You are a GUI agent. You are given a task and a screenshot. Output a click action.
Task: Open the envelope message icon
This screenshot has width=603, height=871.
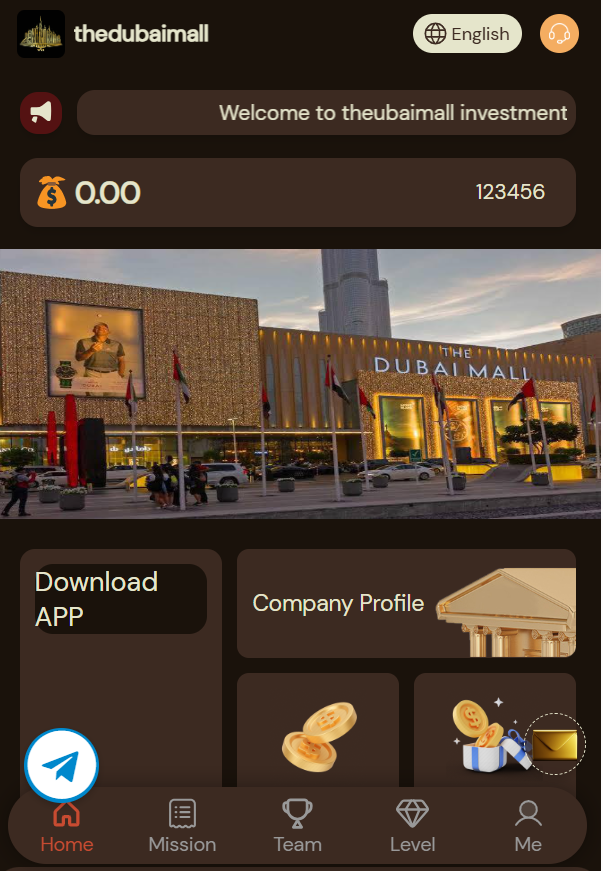[555, 744]
